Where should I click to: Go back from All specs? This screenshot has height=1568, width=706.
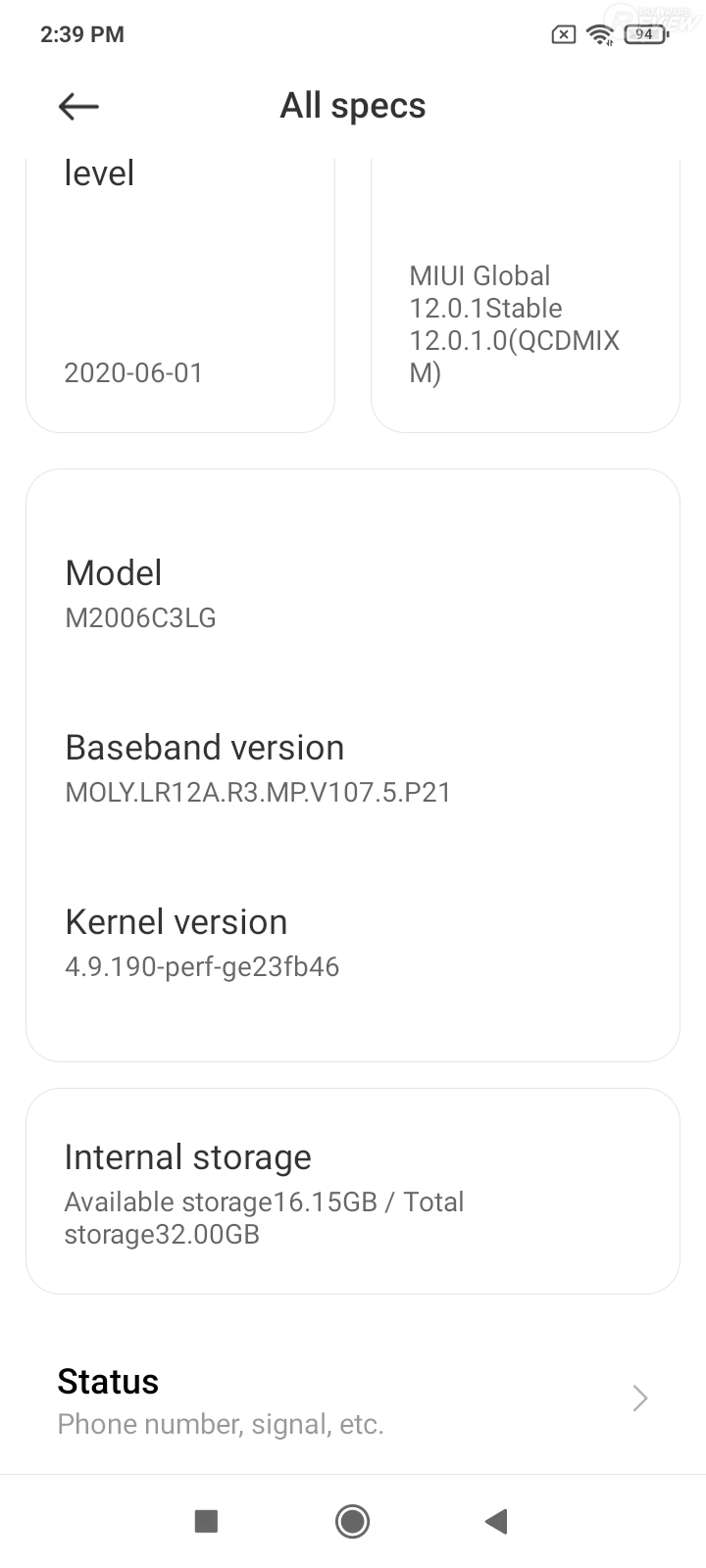tap(78, 106)
